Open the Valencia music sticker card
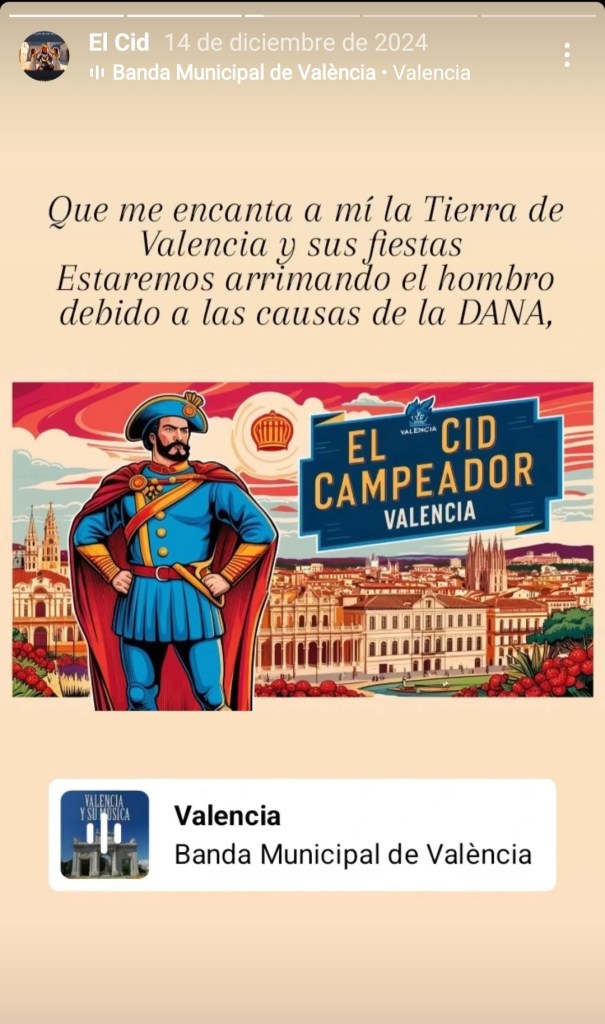 click(x=302, y=835)
